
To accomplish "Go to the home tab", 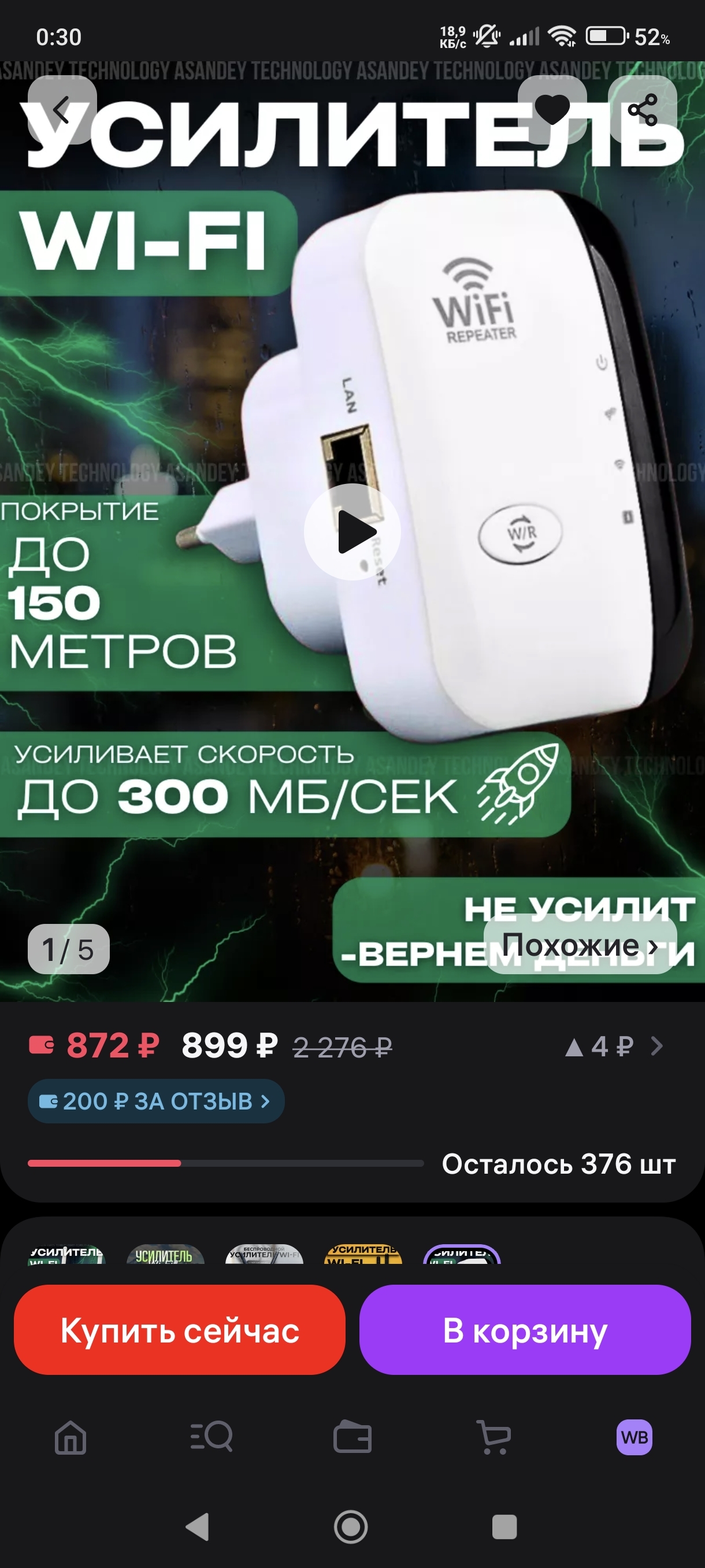I will 70,1438.
